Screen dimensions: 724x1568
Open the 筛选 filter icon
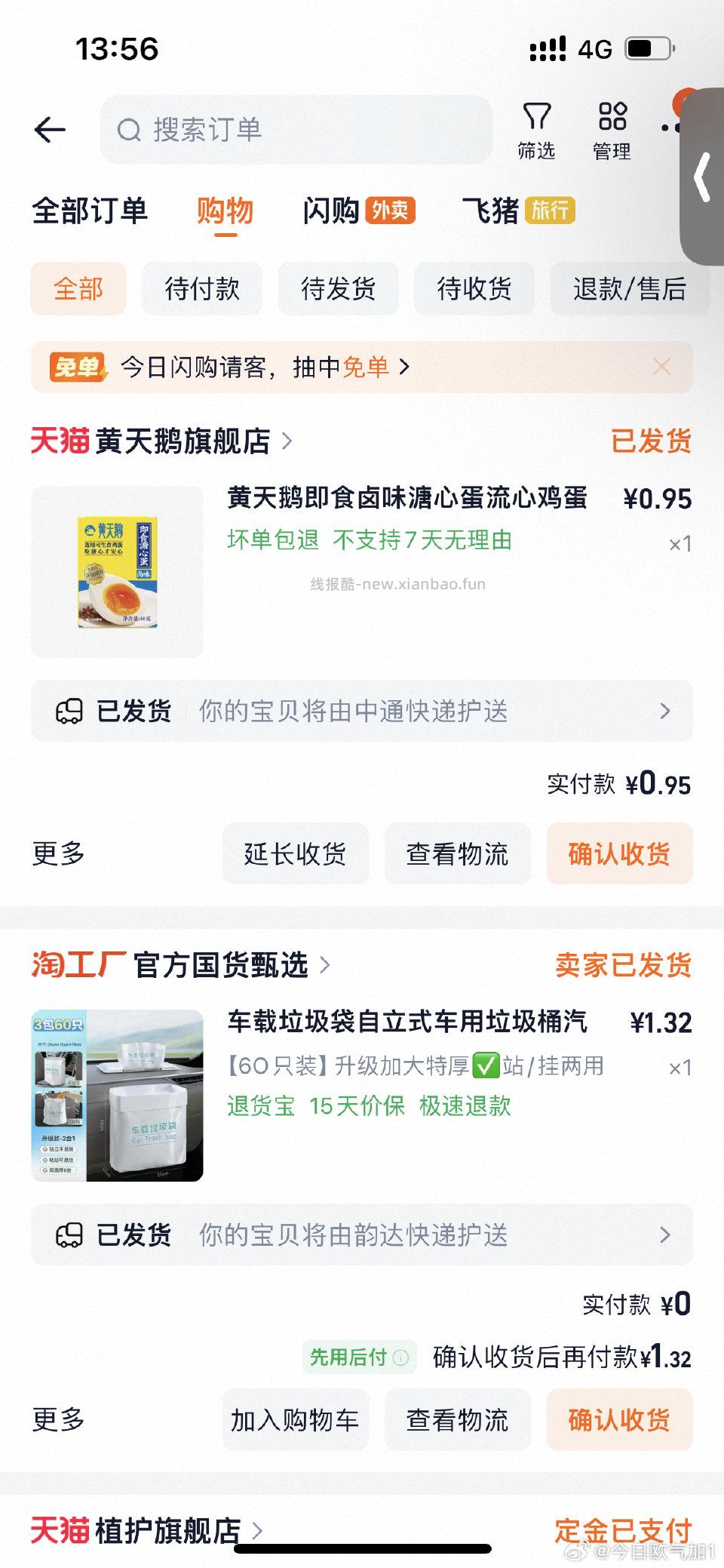click(537, 130)
